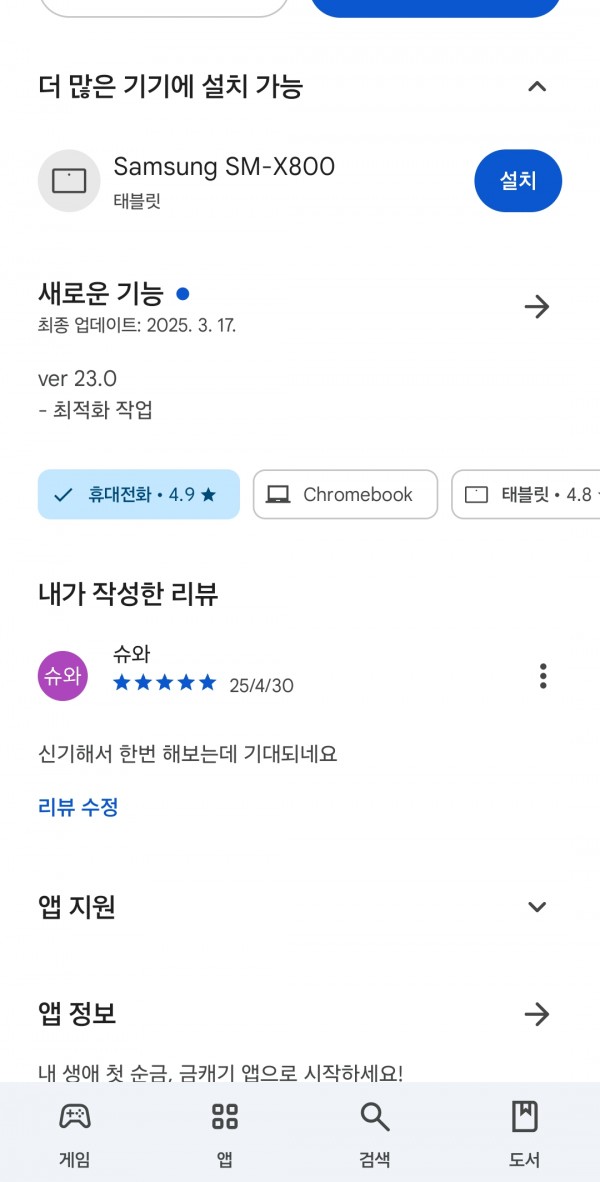The height and width of the screenshot is (1182, 600).
Task: Expand the 앱 지원 section
Action: click(537, 907)
